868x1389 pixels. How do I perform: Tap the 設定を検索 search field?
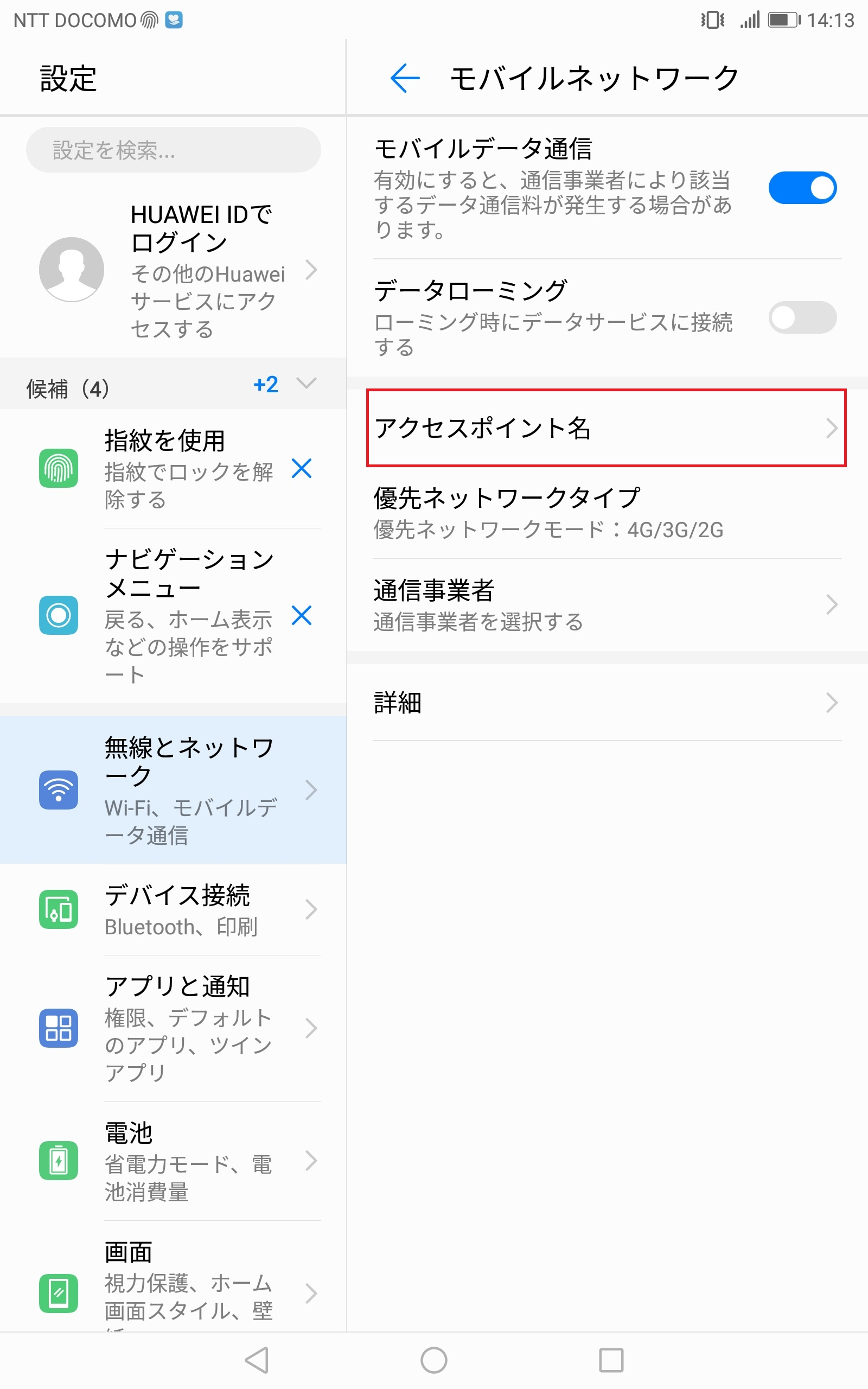point(173,150)
